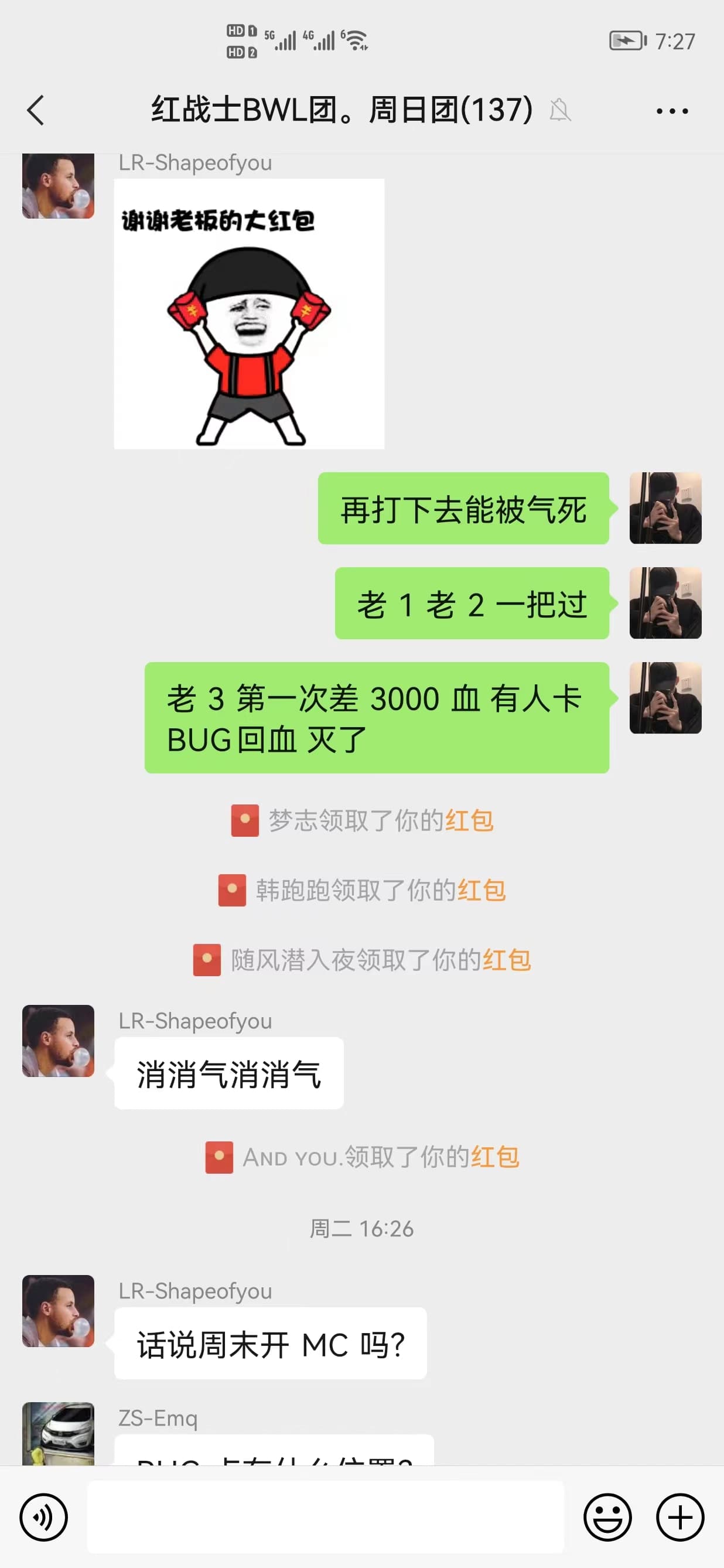Switch to voice message input
The image size is (724, 1568).
coord(43,1517)
